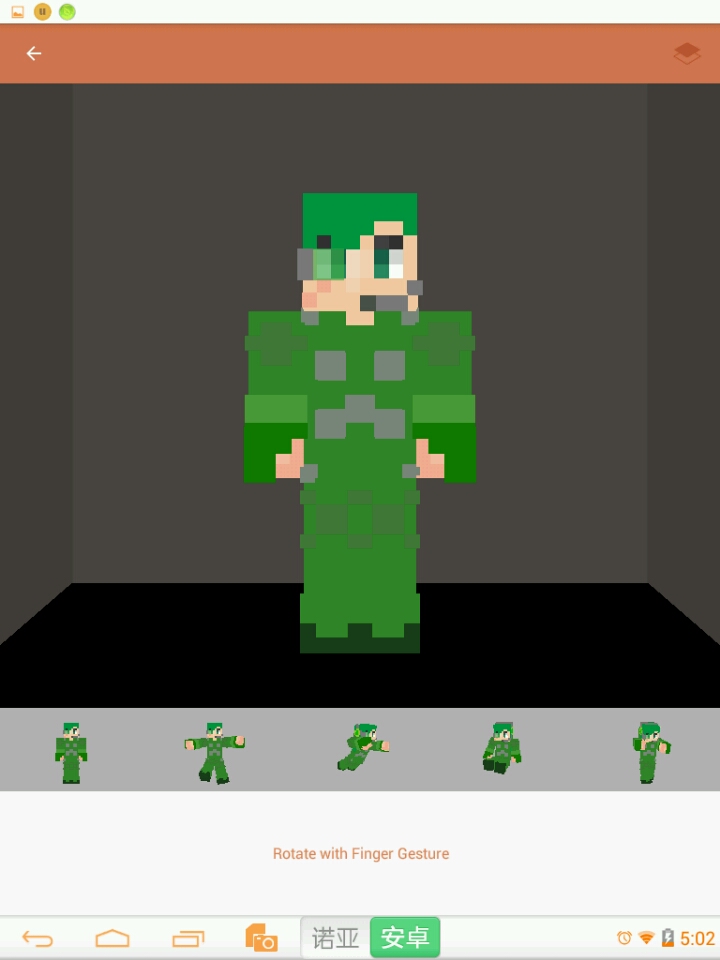This screenshot has height=960, width=720.
Task: Select the waving pose thumbnail
Action: [650, 752]
